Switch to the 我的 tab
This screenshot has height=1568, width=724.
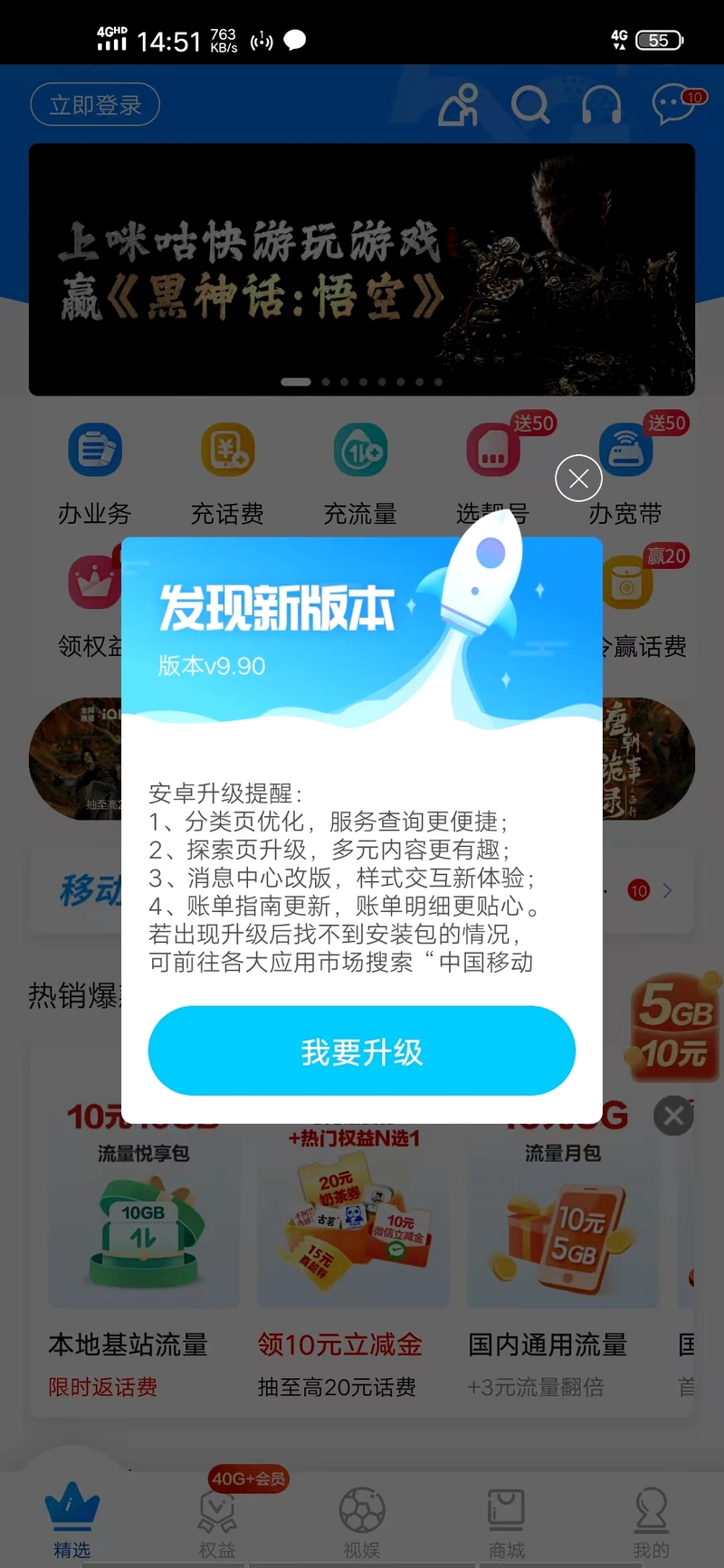click(x=651, y=1523)
